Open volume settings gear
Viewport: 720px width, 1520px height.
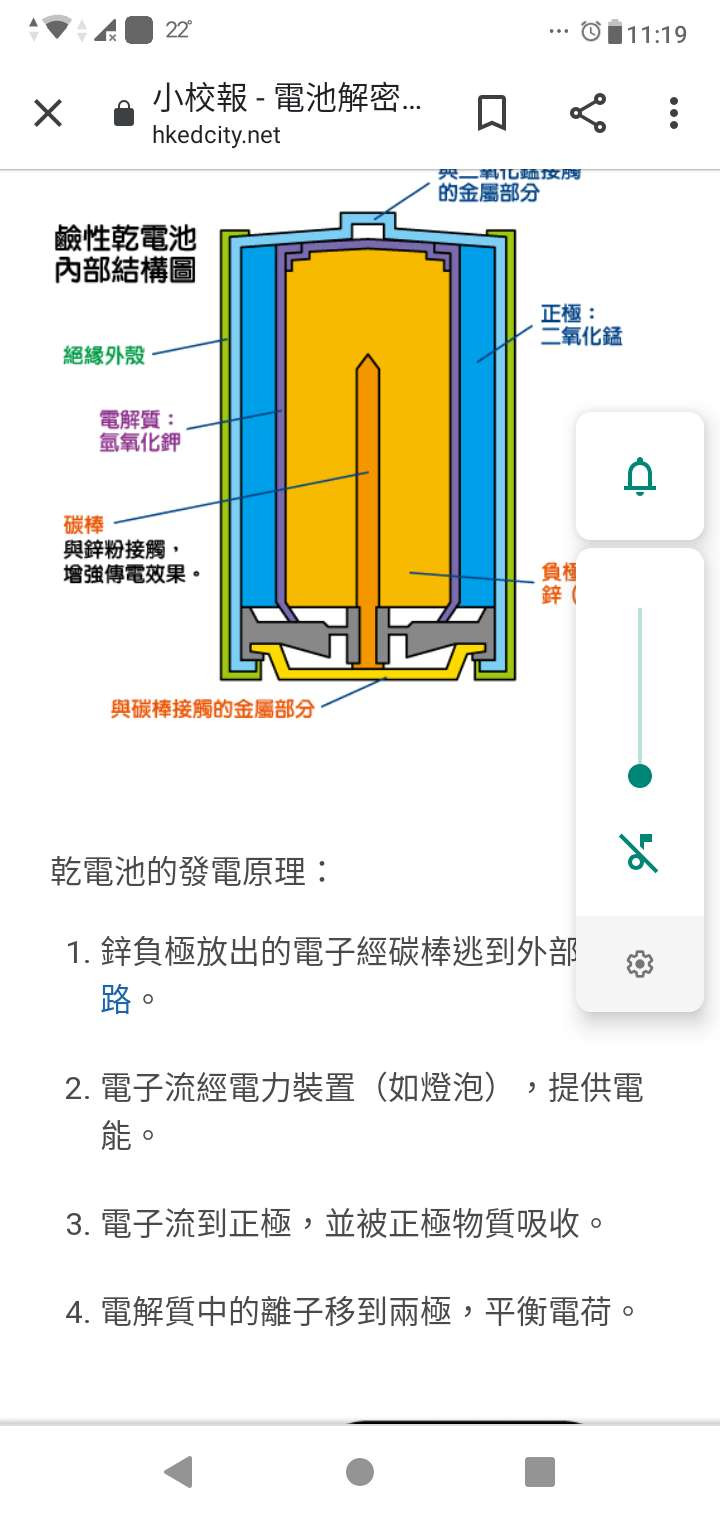pyautogui.click(x=640, y=964)
